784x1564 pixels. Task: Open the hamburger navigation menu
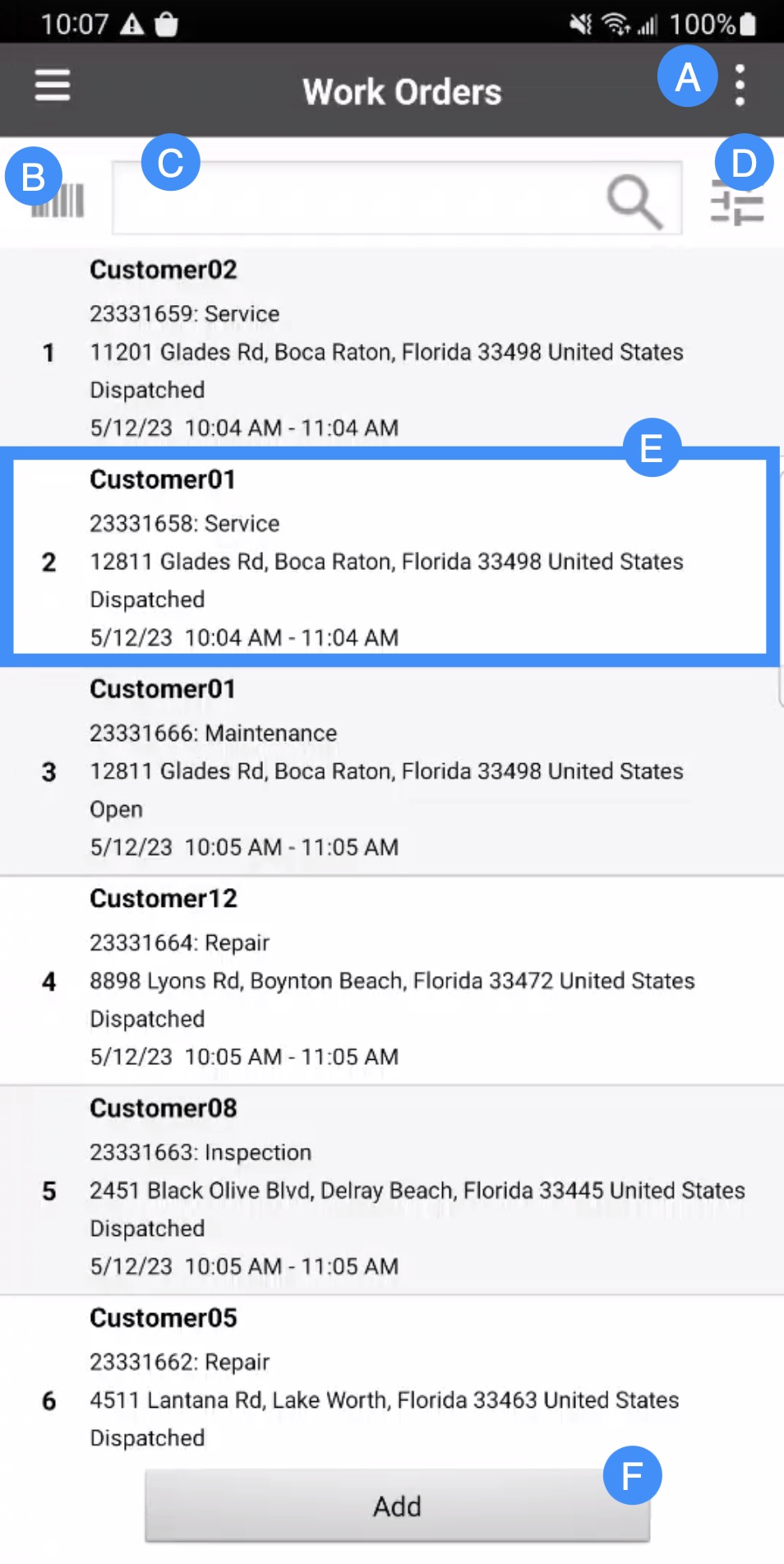(52, 86)
